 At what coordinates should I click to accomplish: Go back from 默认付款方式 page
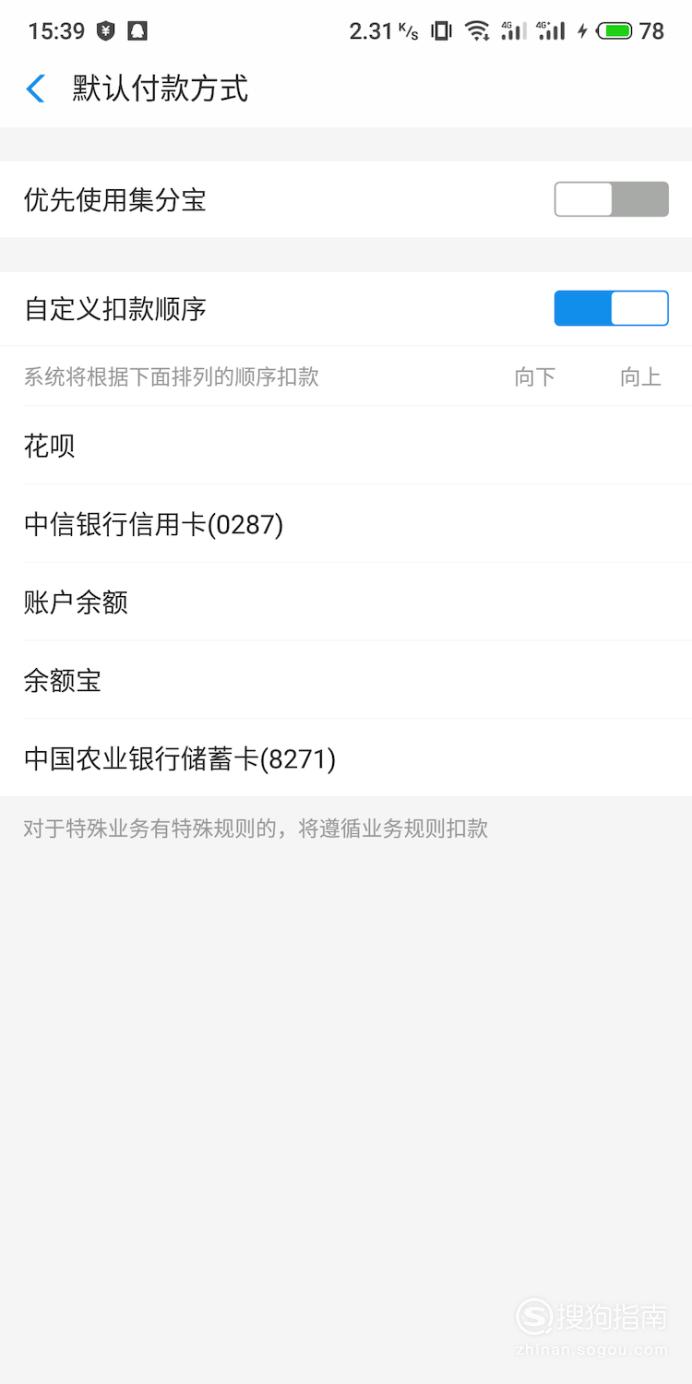pyautogui.click(x=36, y=89)
